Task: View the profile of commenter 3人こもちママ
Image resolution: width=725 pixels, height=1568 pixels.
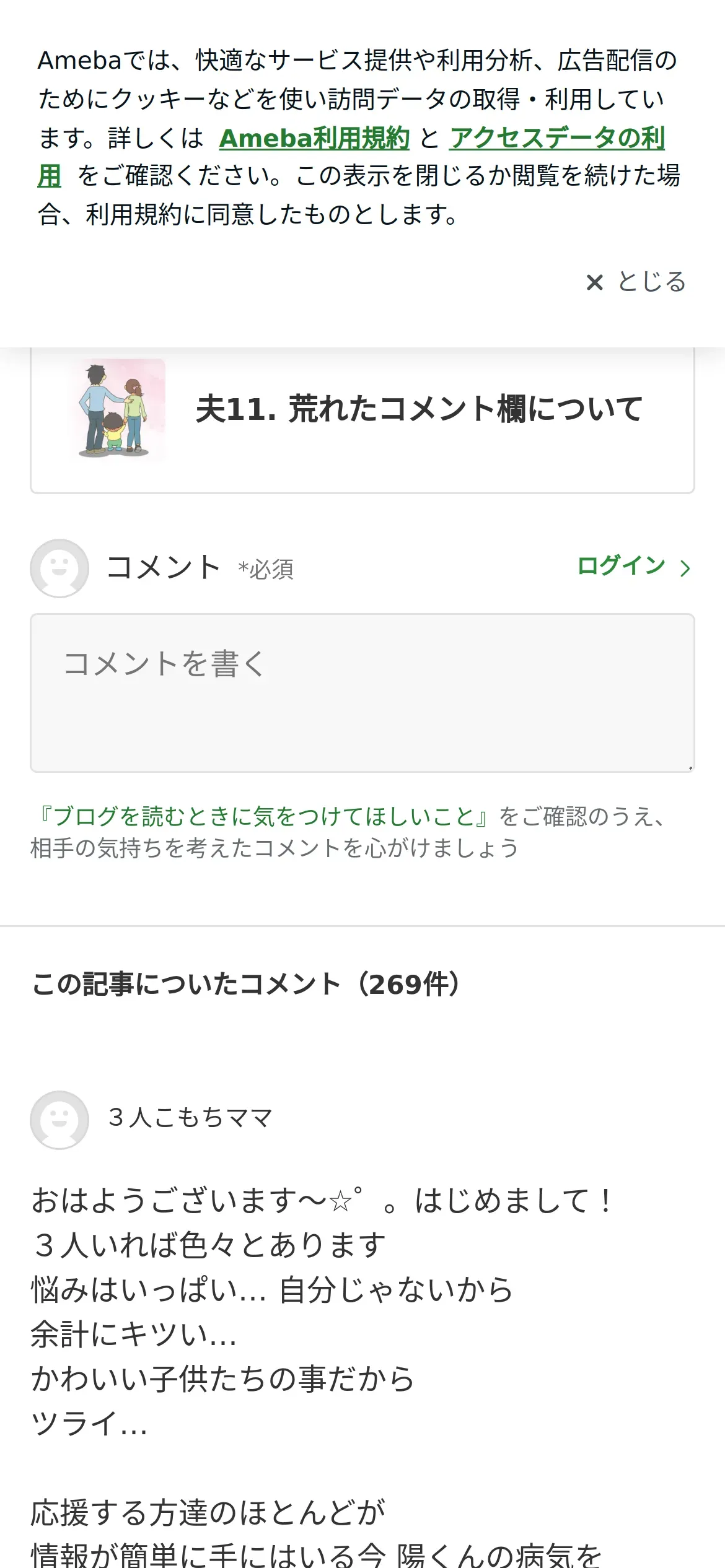Action: click(190, 1118)
